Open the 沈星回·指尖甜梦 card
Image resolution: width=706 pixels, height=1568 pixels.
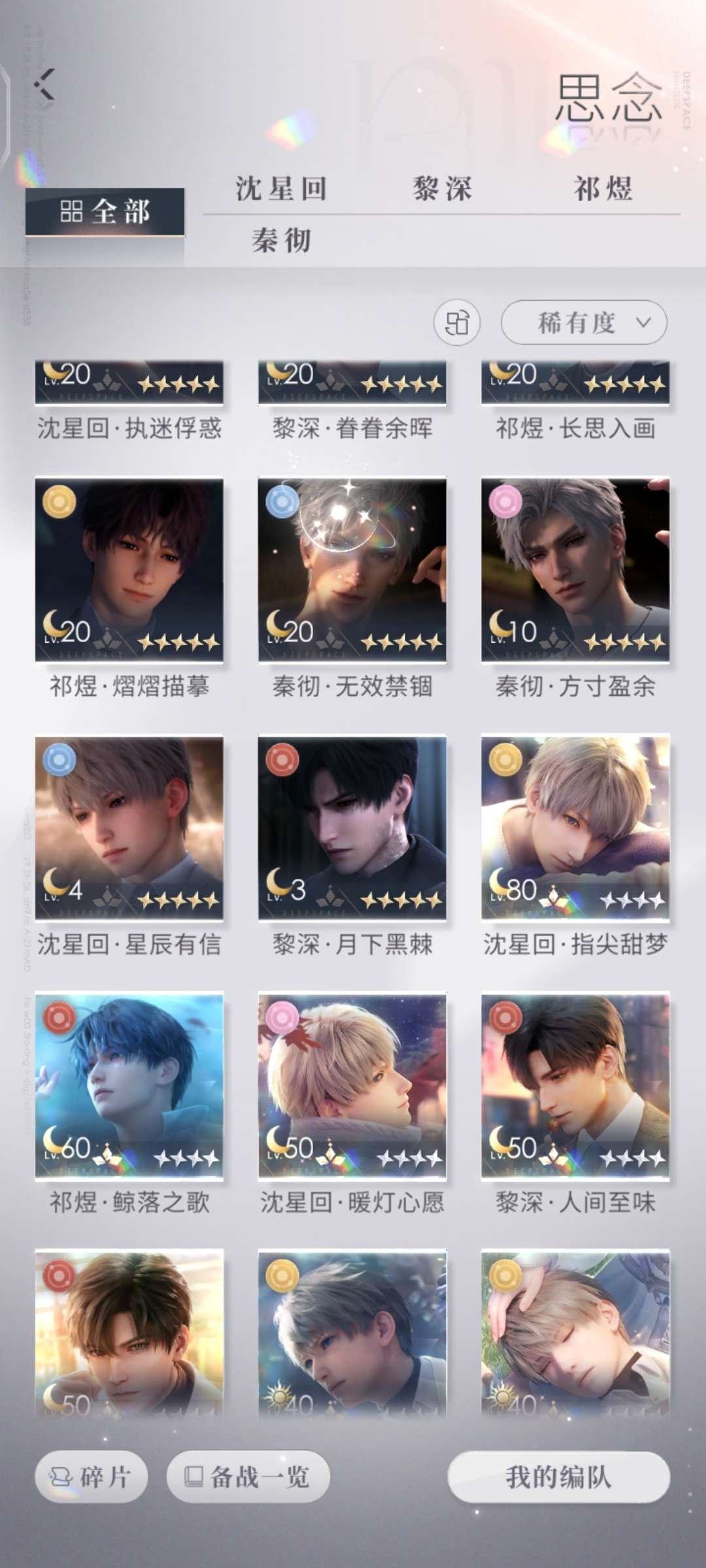click(575, 827)
